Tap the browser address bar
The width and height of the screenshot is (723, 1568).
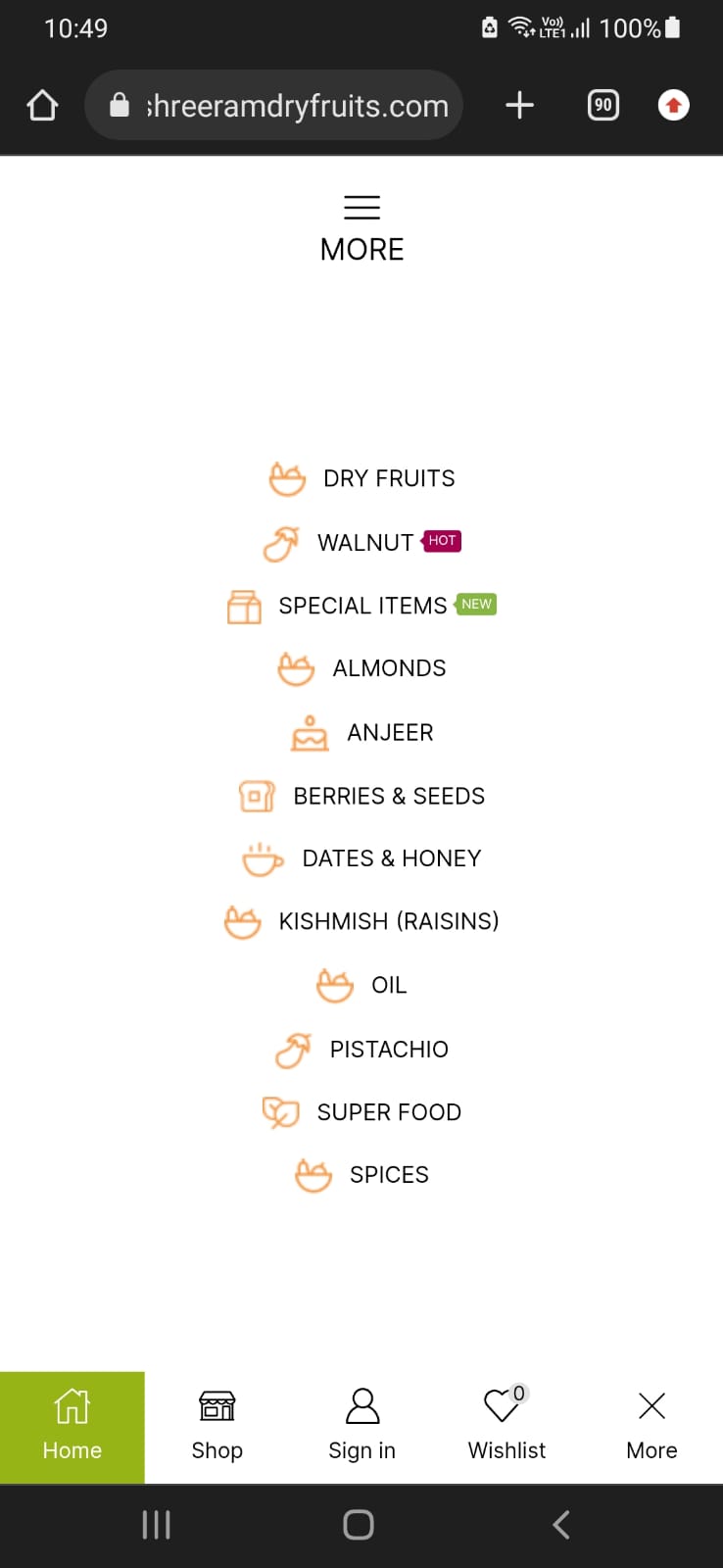pyautogui.click(x=273, y=105)
